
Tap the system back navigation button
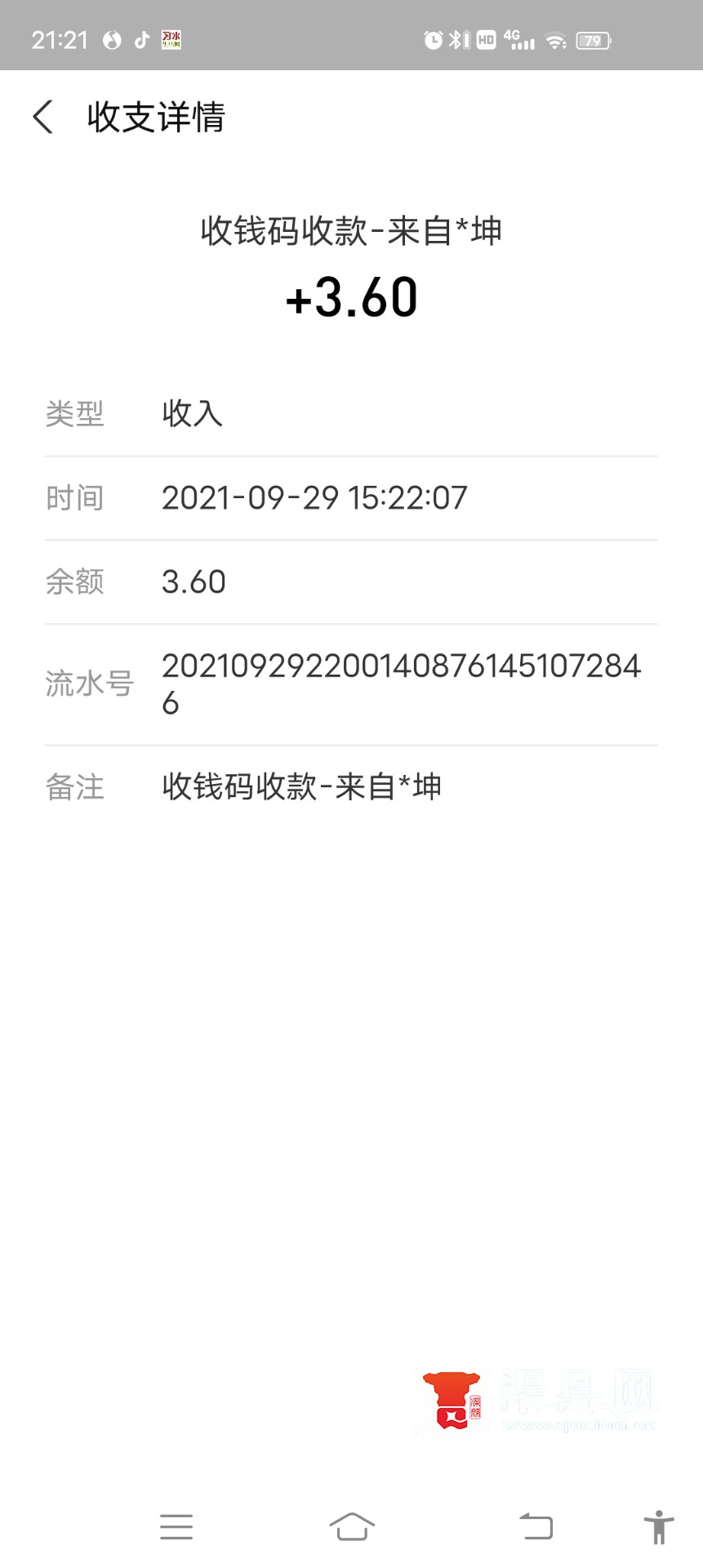click(536, 1526)
